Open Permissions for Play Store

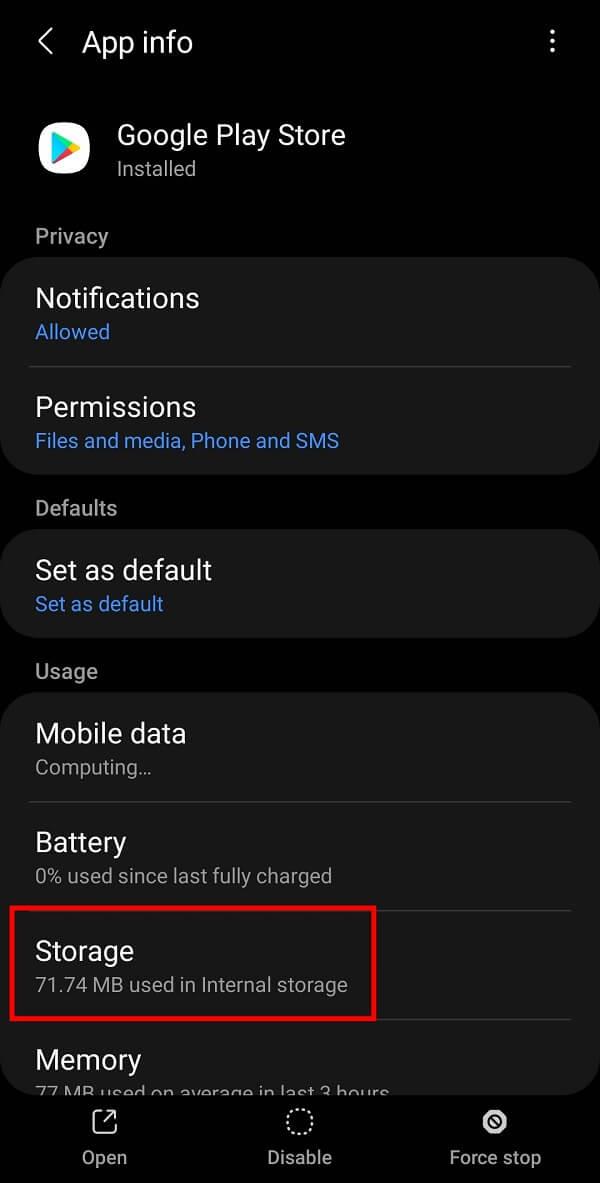click(300, 422)
